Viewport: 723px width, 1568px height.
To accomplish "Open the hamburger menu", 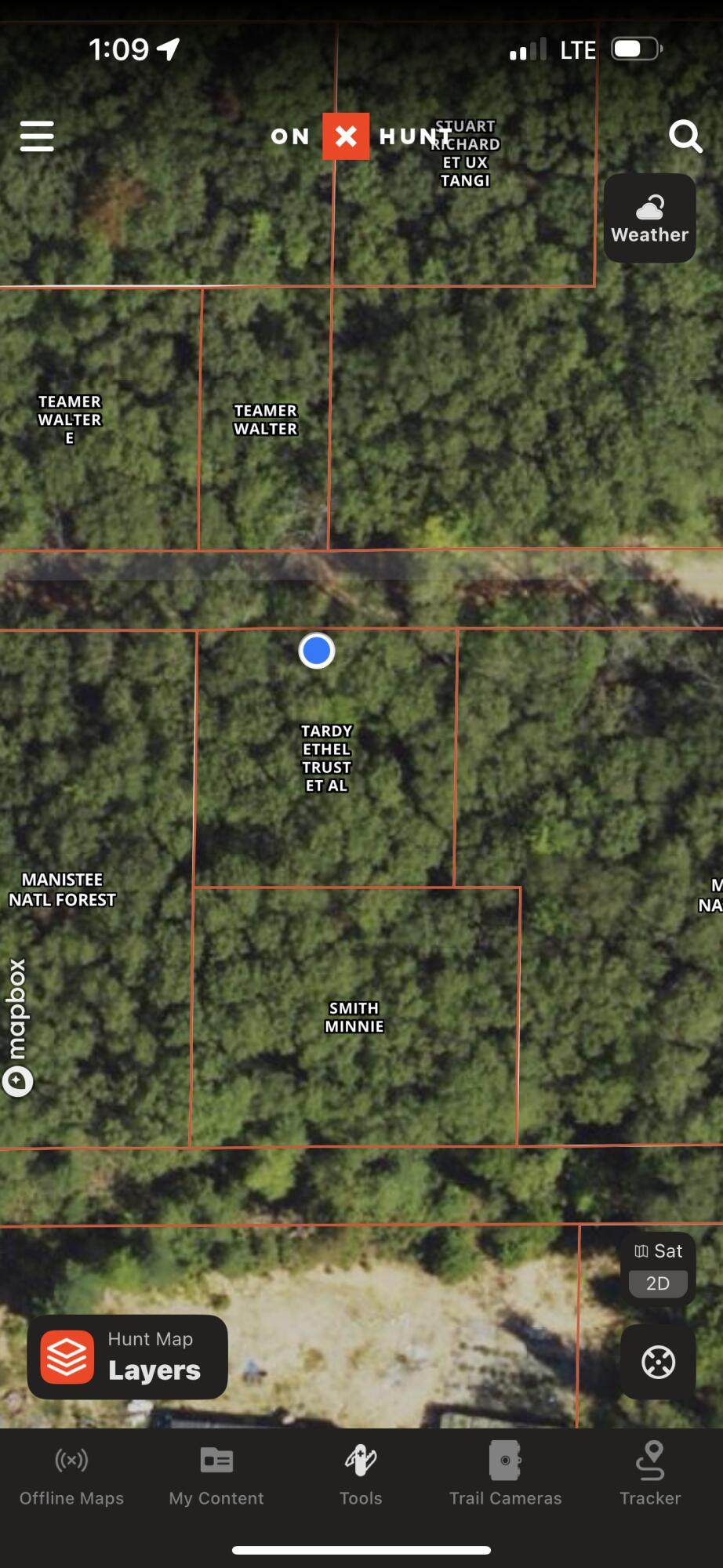I will (x=37, y=136).
